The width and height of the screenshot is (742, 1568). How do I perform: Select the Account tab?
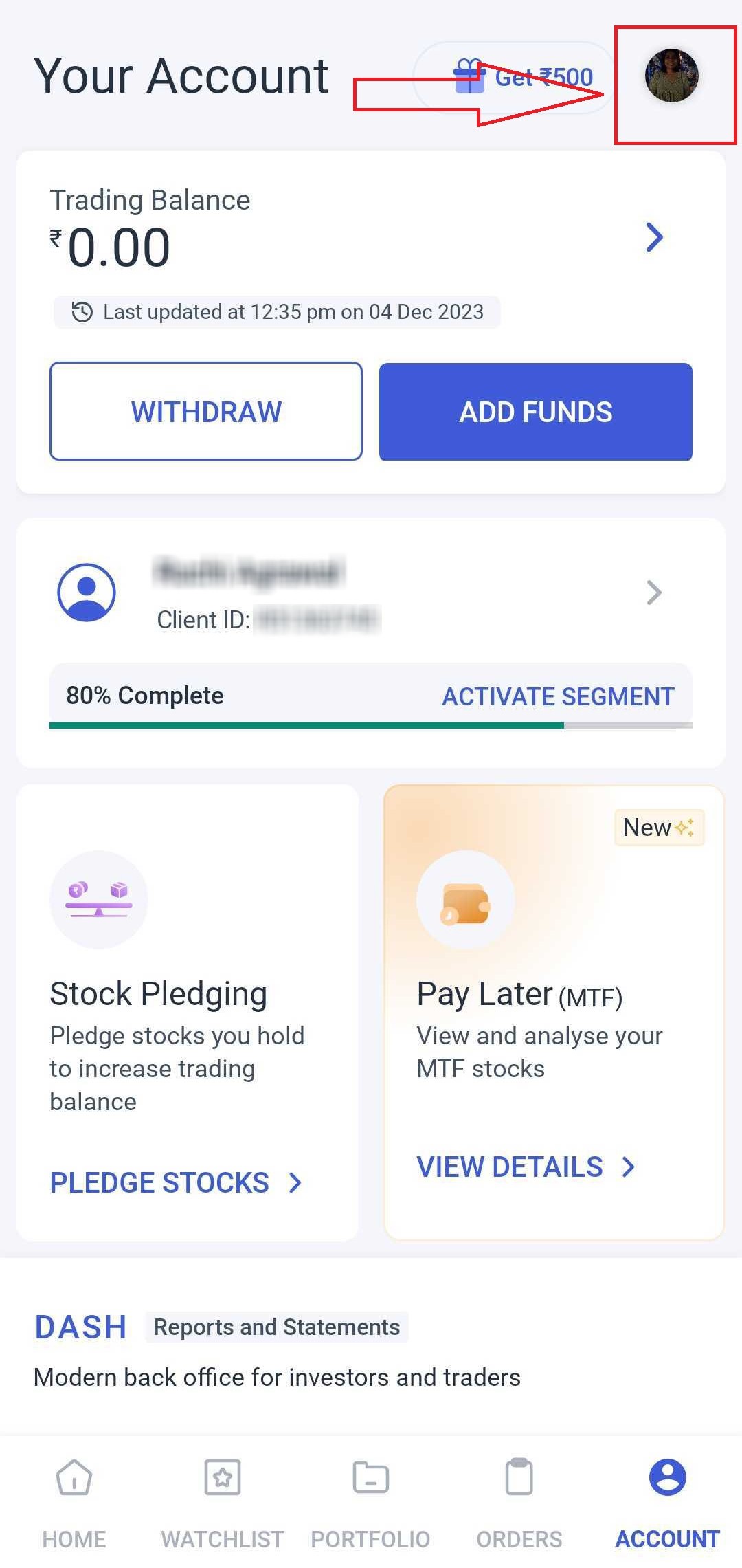[668, 1503]
